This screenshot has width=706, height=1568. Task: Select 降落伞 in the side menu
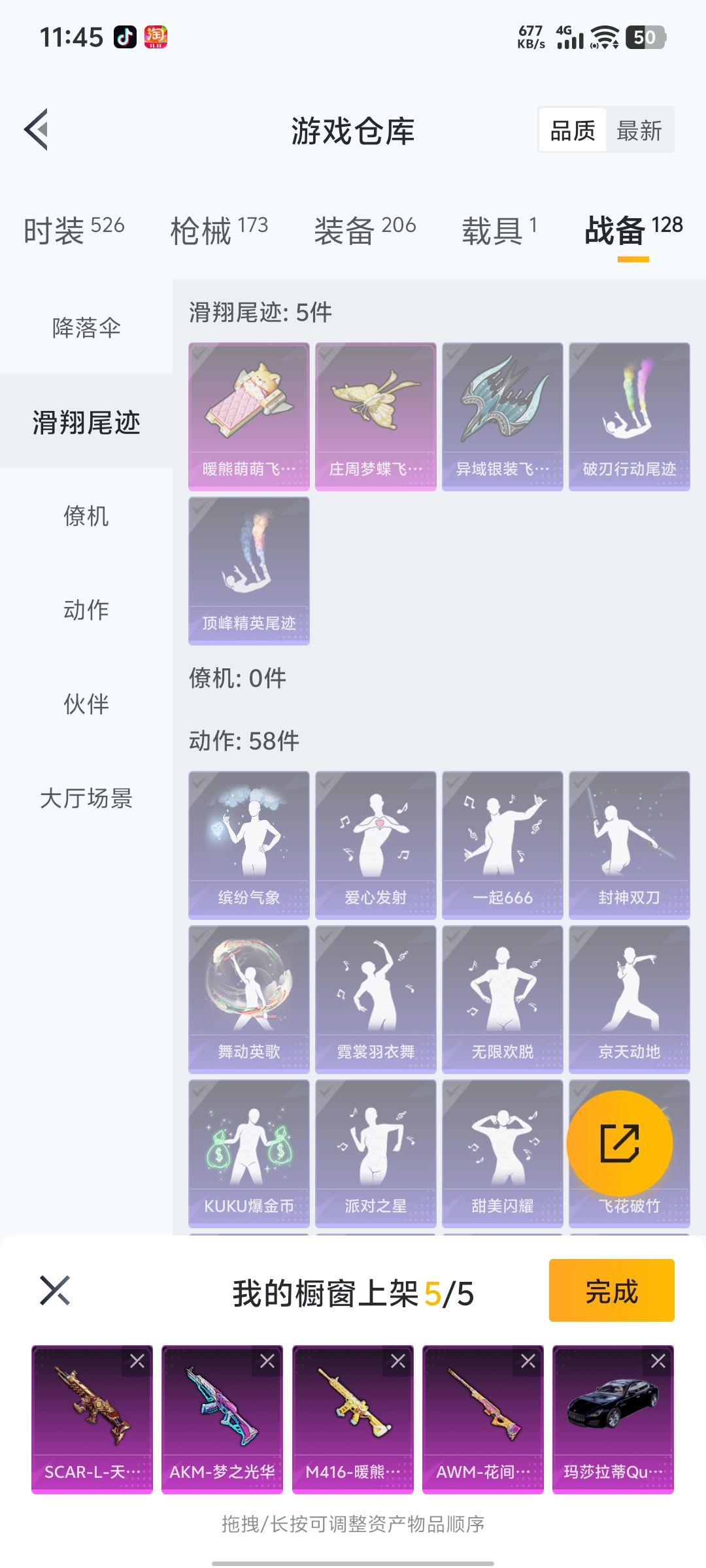tap(86, 327)
